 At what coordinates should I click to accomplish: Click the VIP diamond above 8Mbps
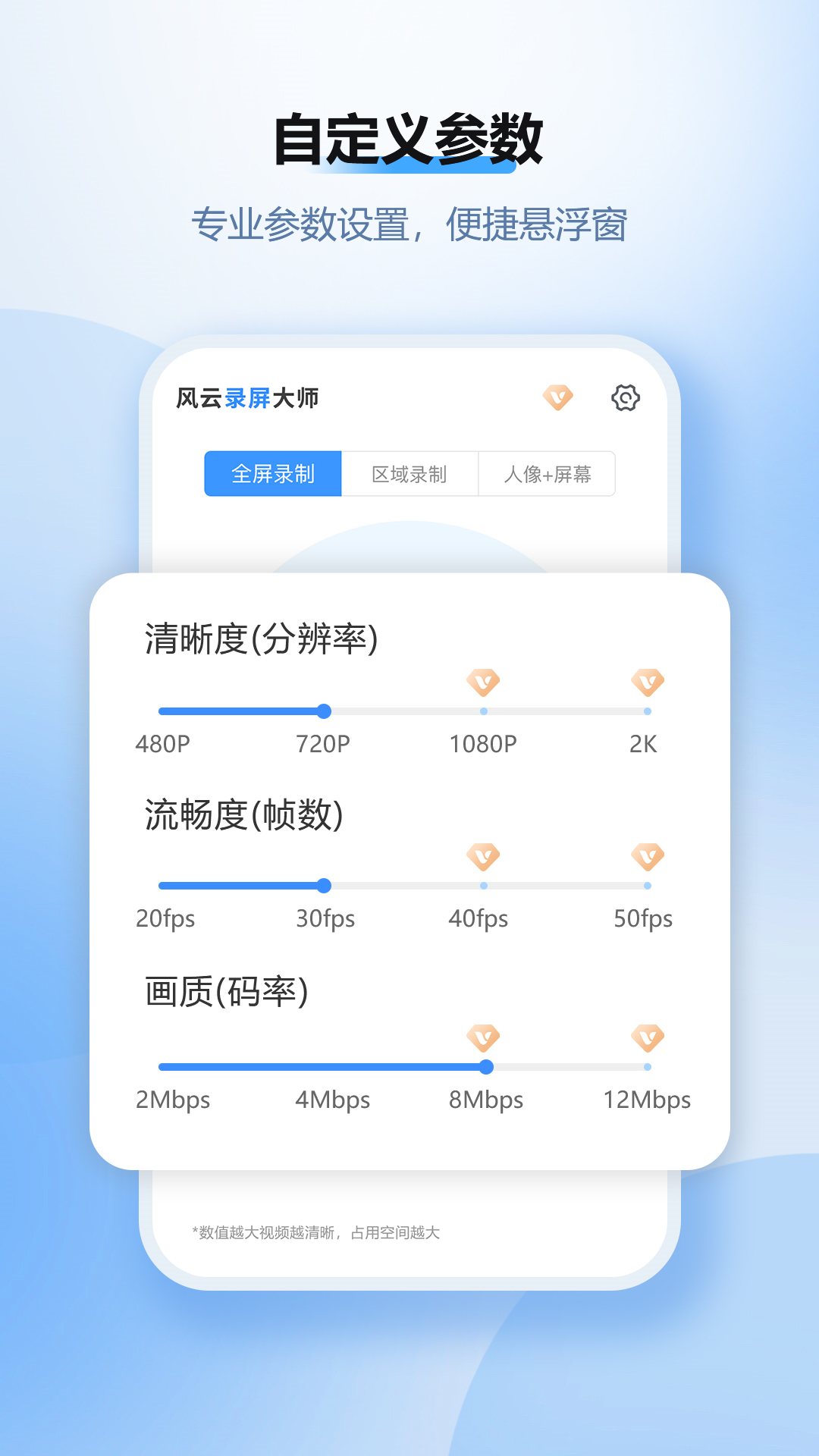[x=483, y=1037]
